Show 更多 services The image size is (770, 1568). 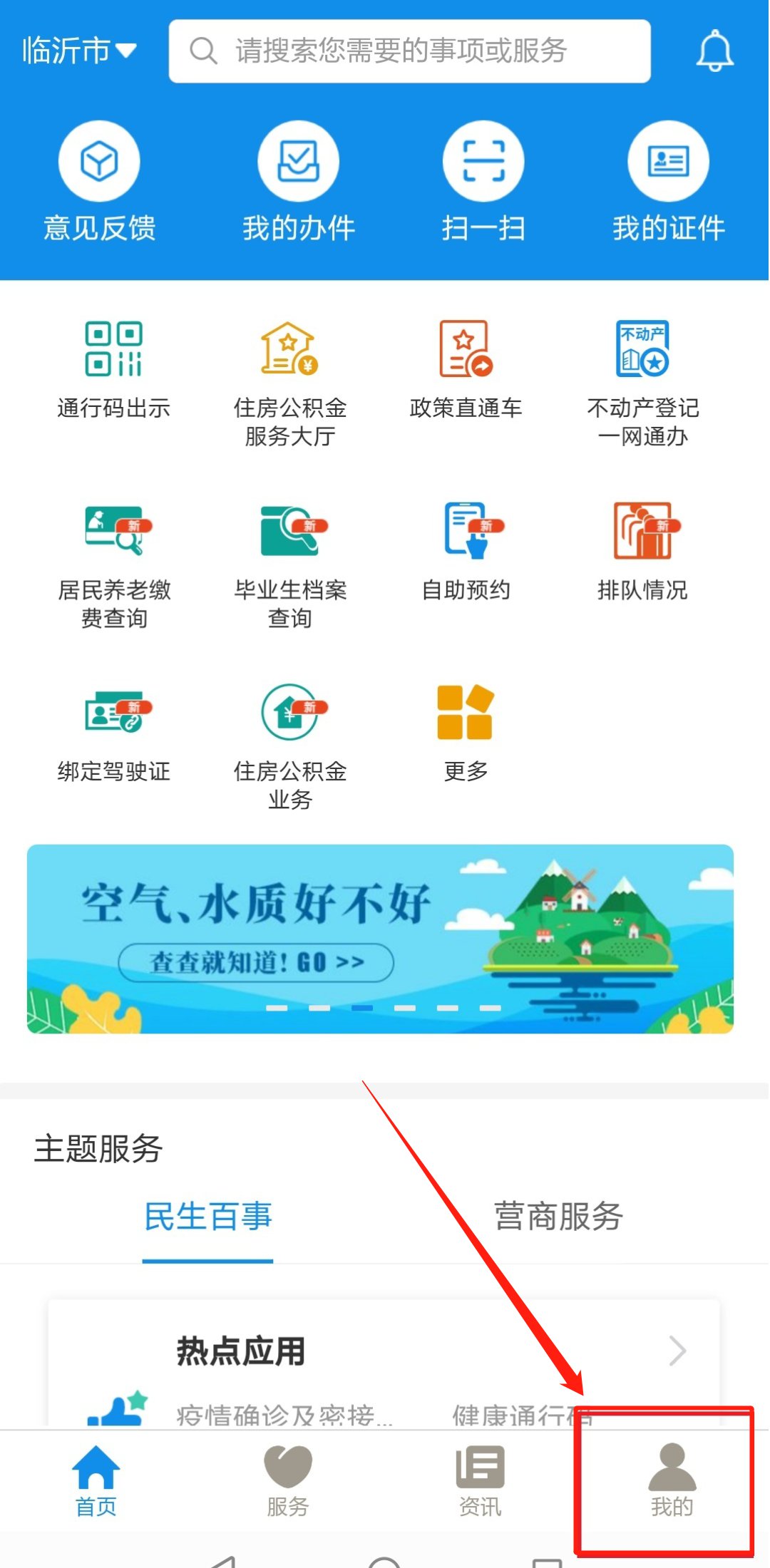pyautogui.click(x=466, y=734)
